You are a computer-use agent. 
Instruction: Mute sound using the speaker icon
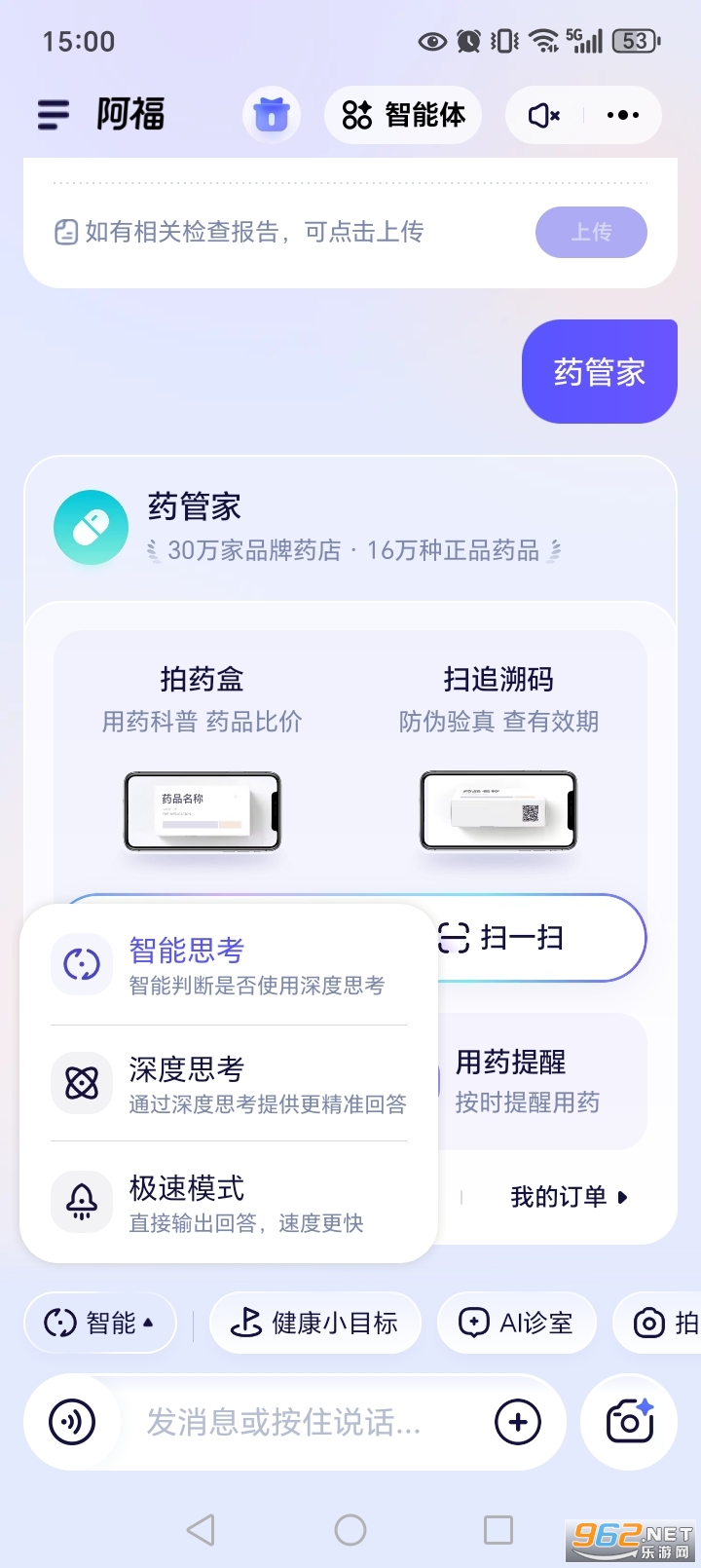(542, 114)
